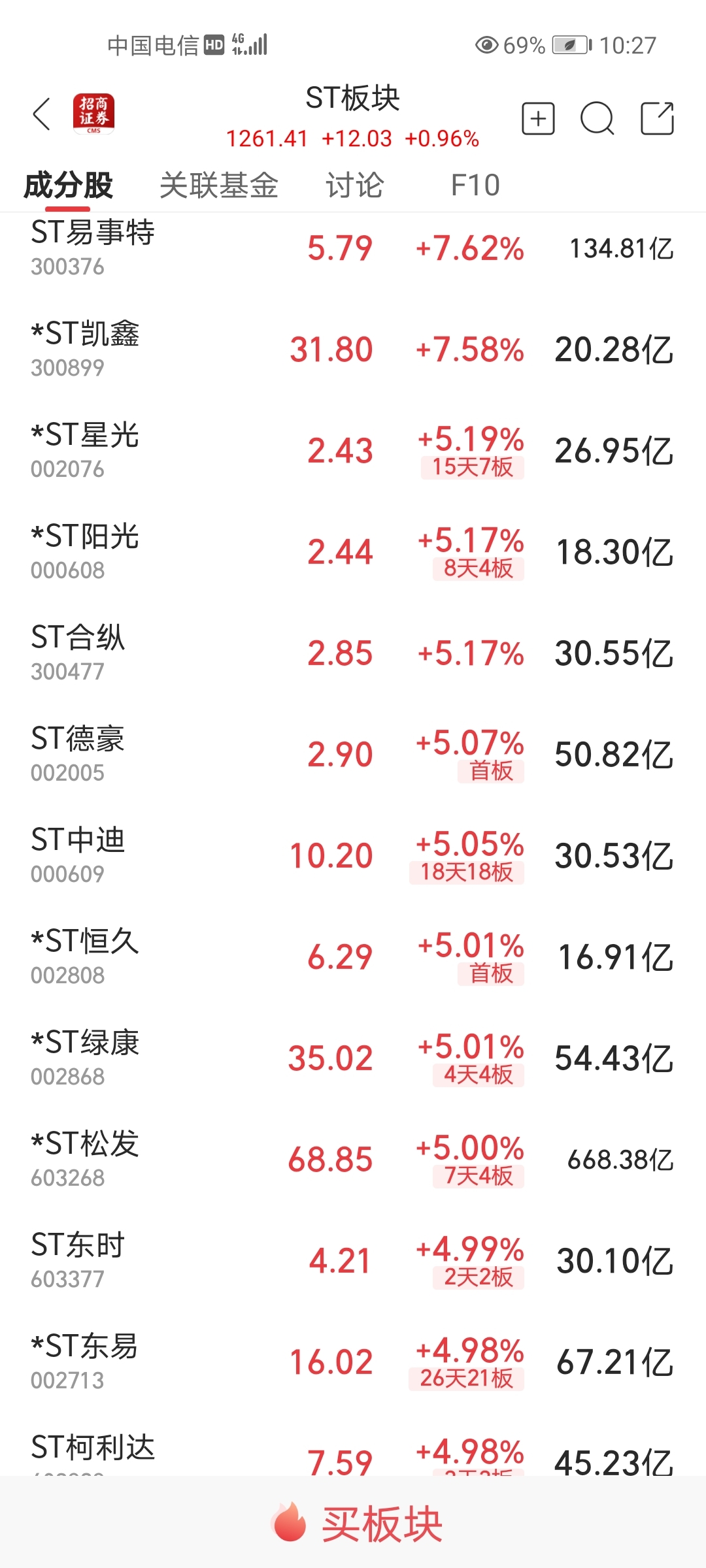Open the search magnifier icon
This screenshot has width=706, height=1568.
(x=597, y=118)
